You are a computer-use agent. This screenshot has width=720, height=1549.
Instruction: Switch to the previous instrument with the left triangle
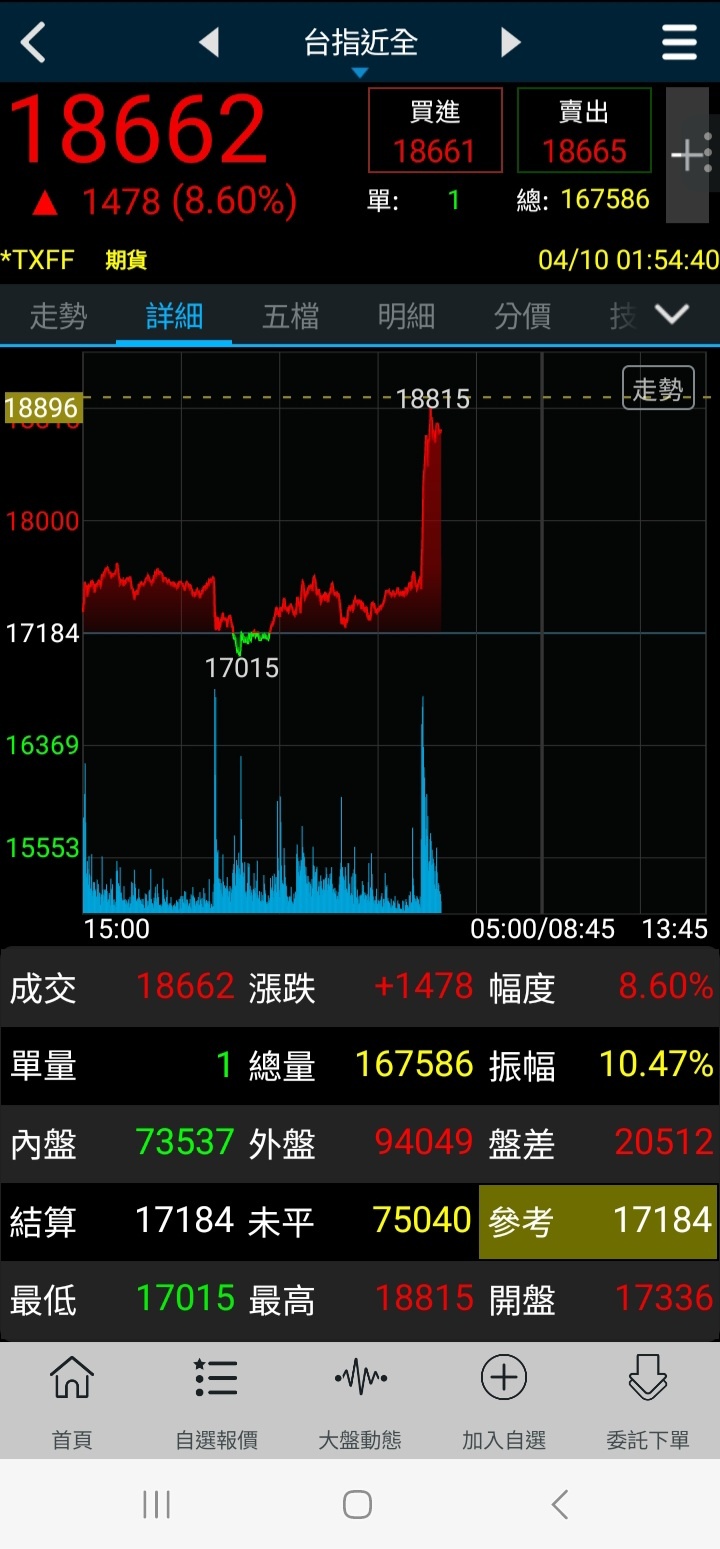click(209, 43)
